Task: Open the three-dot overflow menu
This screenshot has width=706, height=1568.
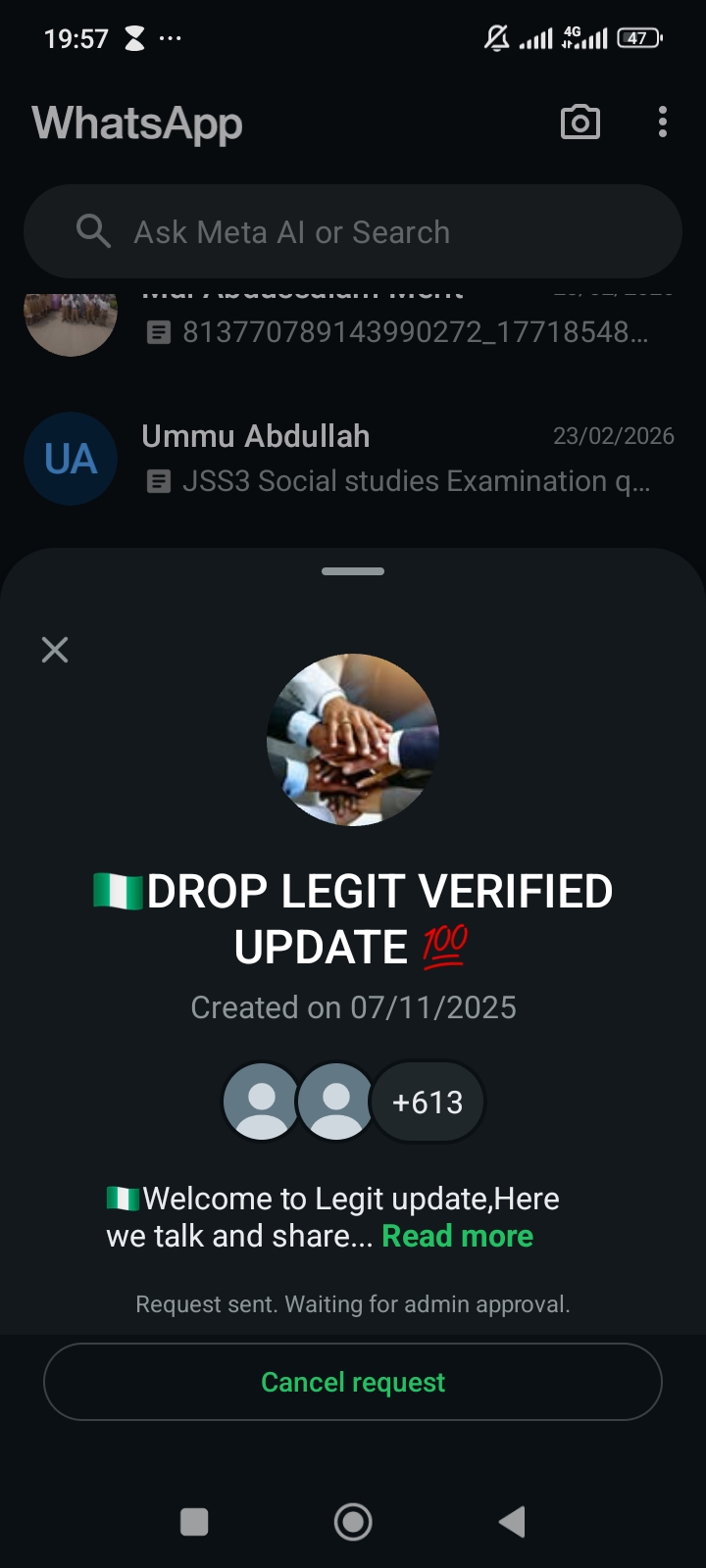Action: point(663,122)
